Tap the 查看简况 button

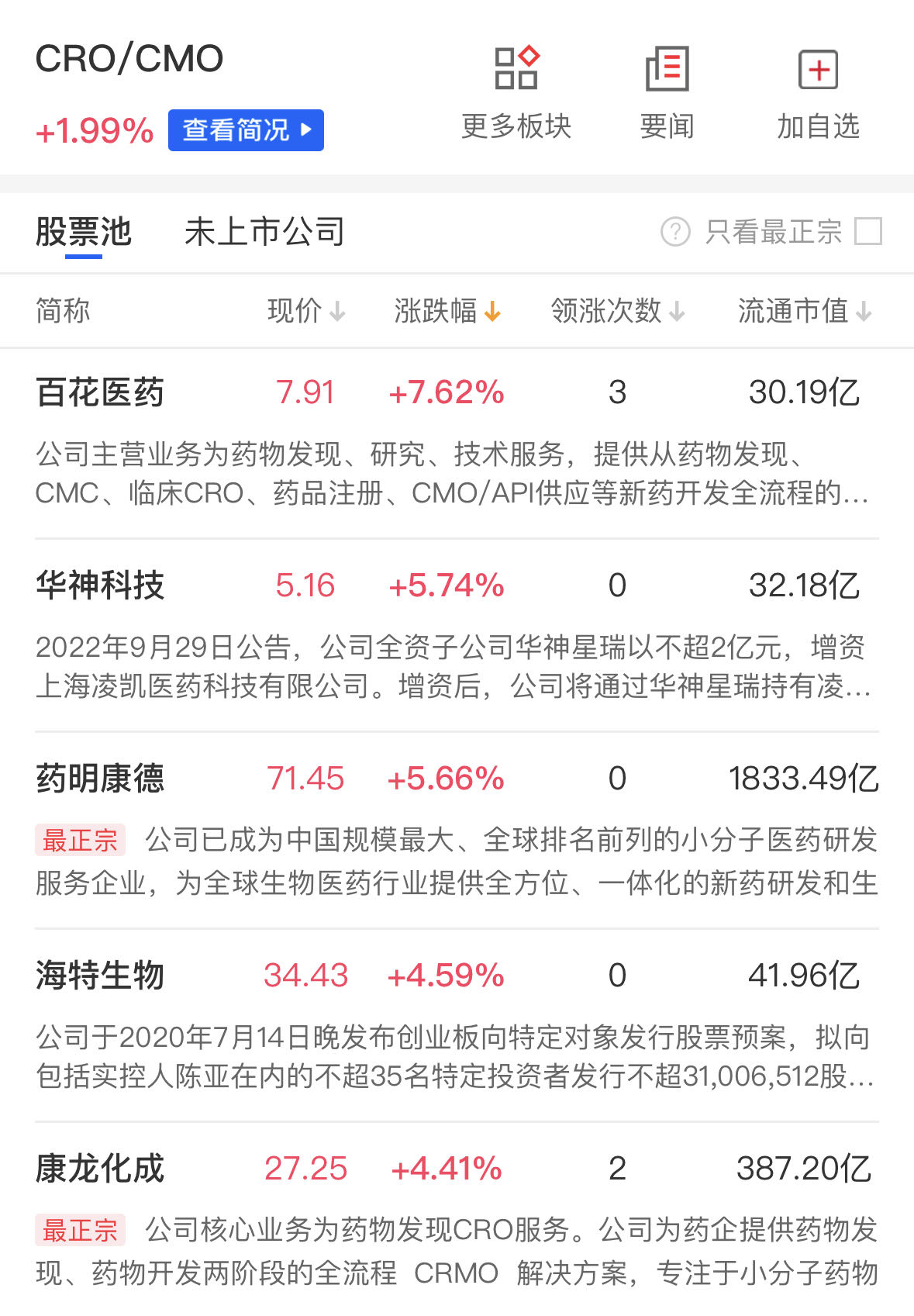coord(246,130)
